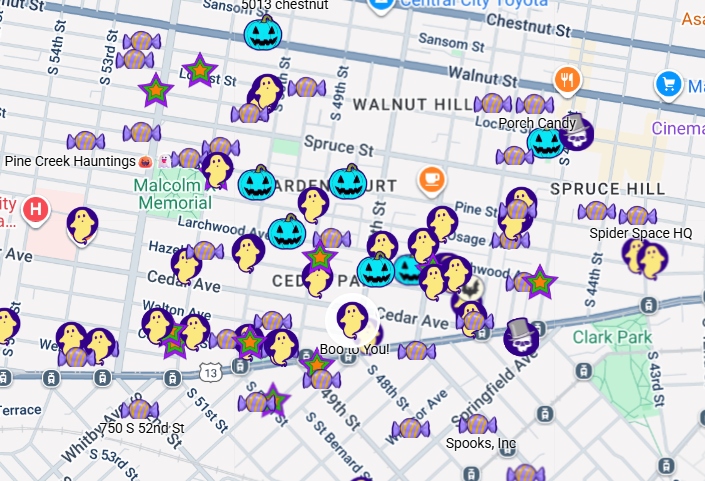
Task: Select the top-hat skull marker near Clark Park
Action: tap(519, 337)
